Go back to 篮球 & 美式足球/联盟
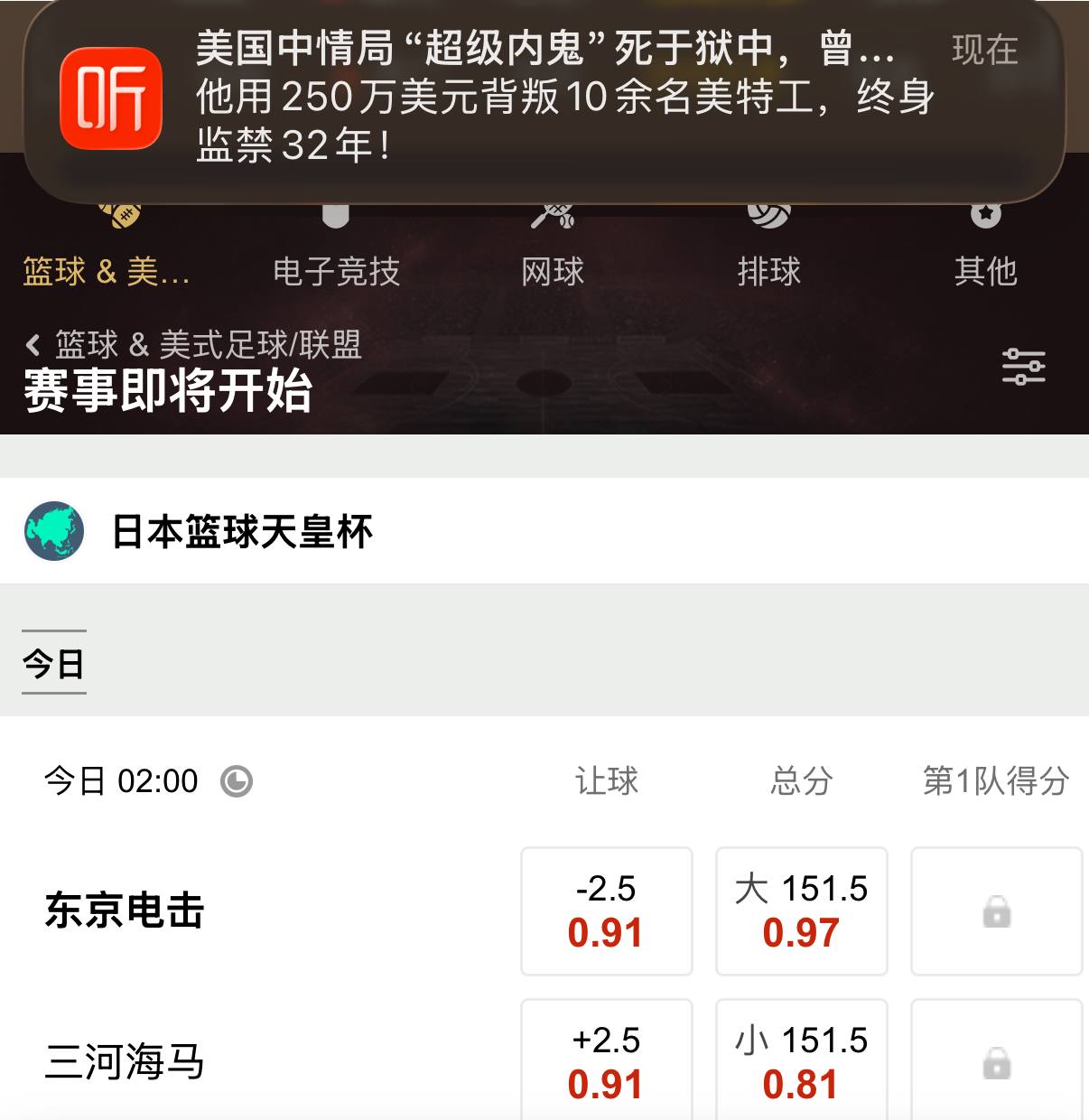Viewport: 1089px width, 1120px height. [x=194, y=345]
